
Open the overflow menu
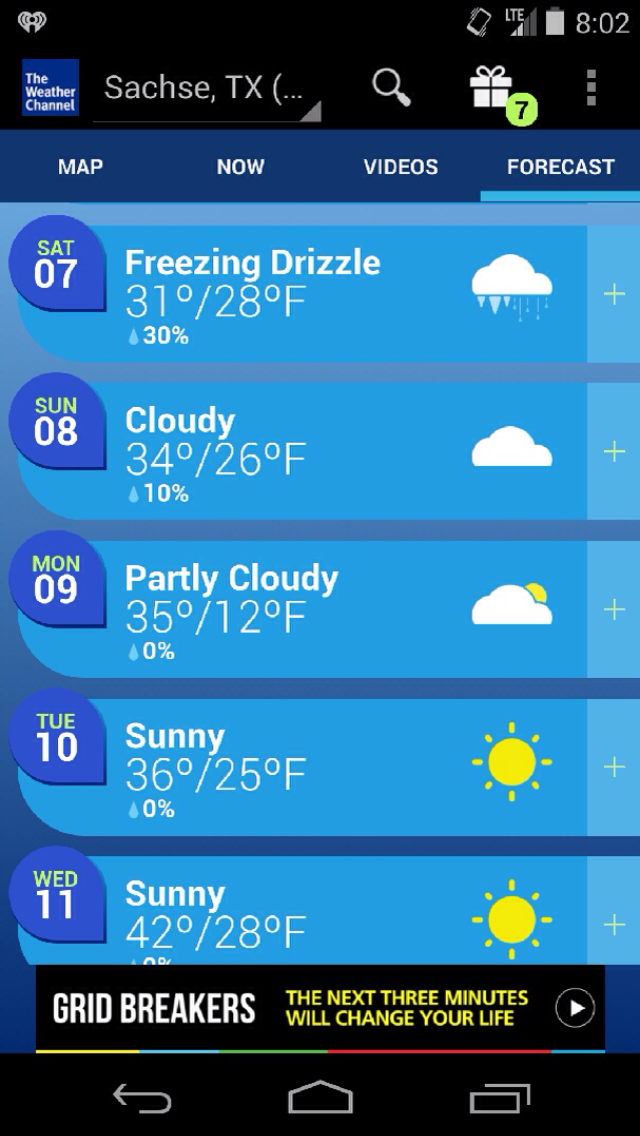pyautogui.click(x=591, y=88)
